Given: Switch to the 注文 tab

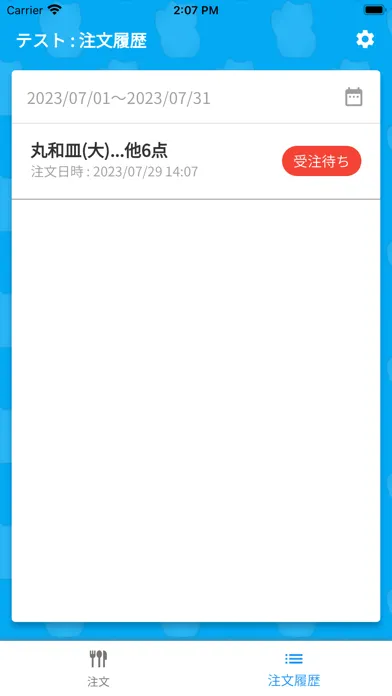Looking at the screenshot, I should (98, 668).
